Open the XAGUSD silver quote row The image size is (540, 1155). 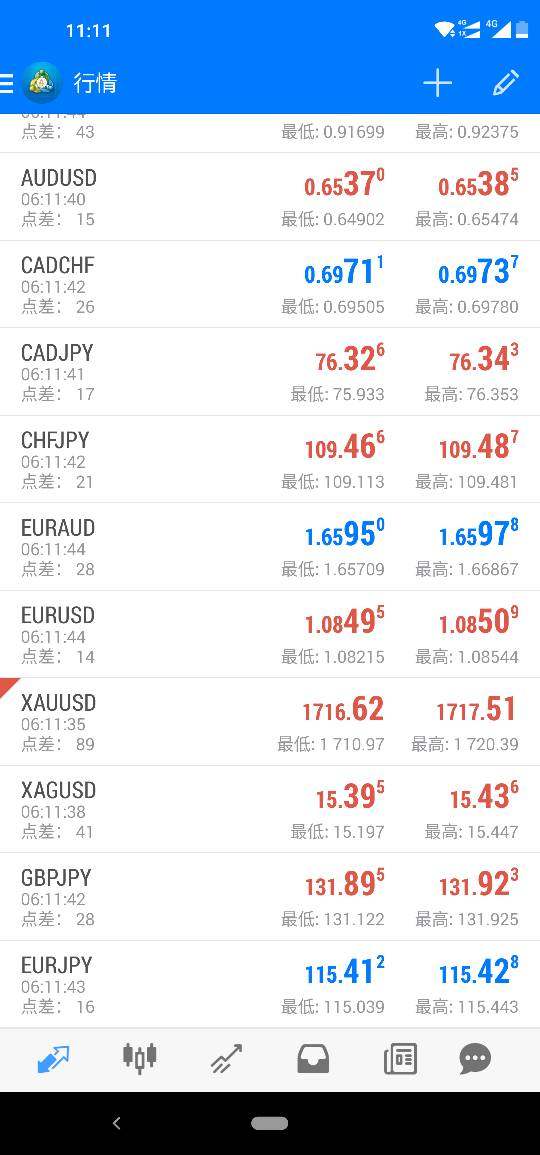pyautogui.click(x=270, y=810)
